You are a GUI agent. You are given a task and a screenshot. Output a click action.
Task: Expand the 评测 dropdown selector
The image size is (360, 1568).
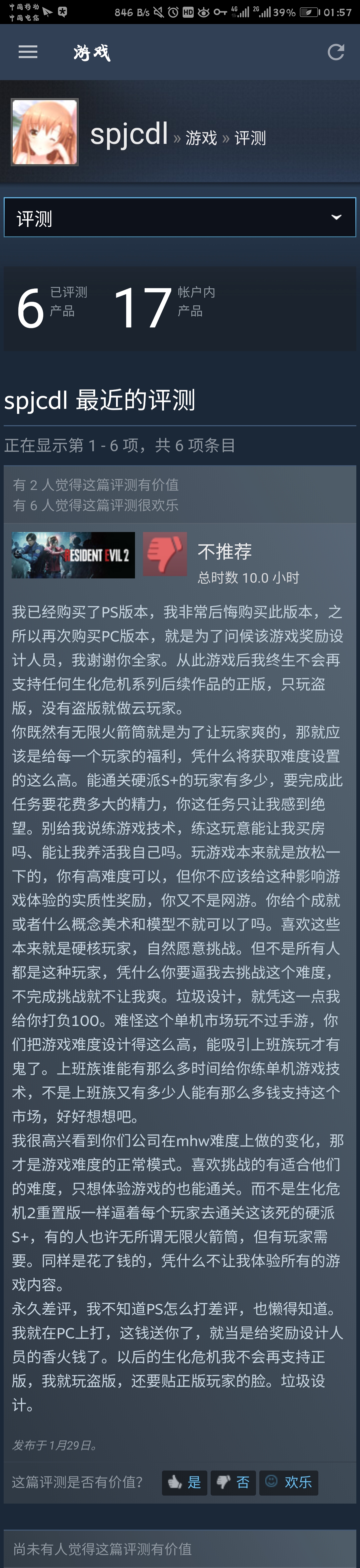pyautogui.click(x=180, y=217)
